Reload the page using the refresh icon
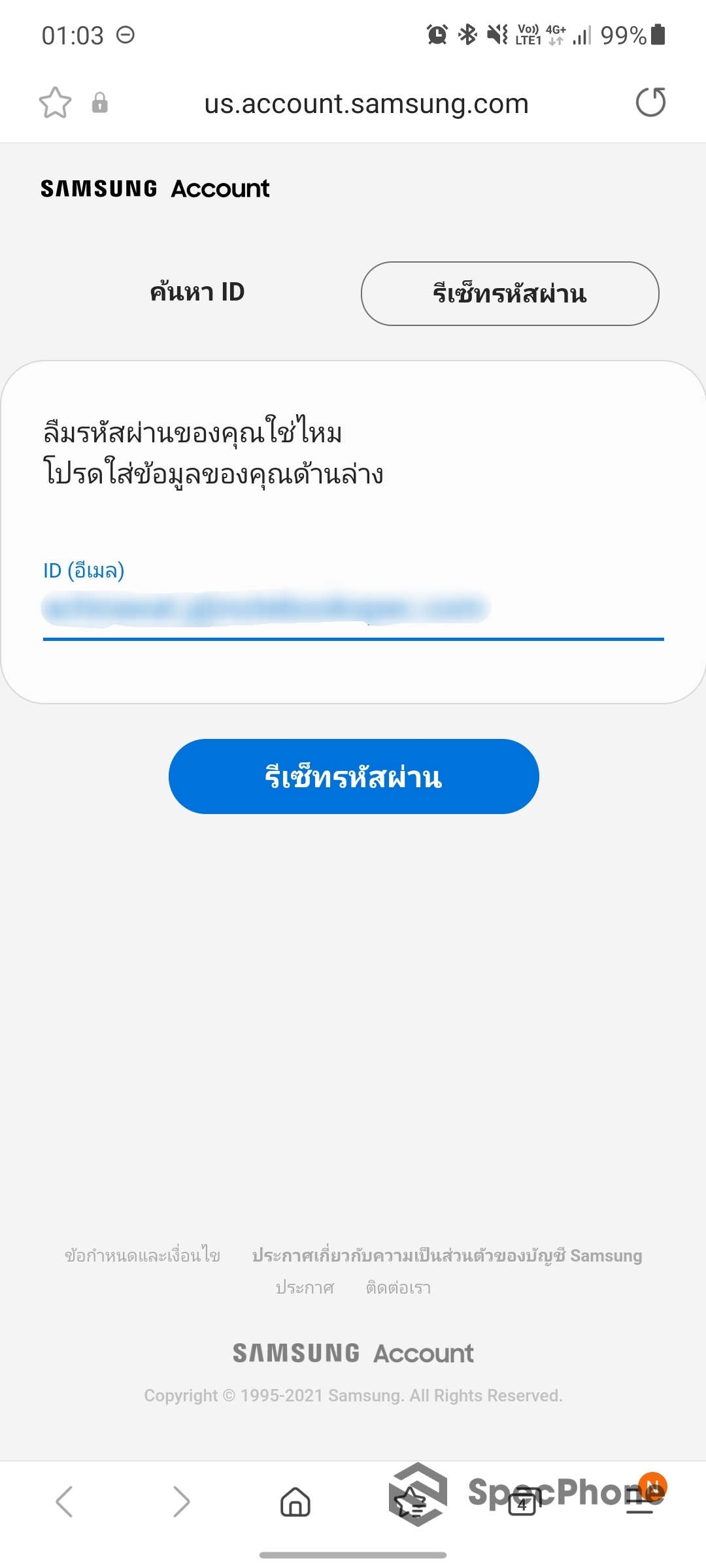Screen dimensions: 706x1568 652,103
